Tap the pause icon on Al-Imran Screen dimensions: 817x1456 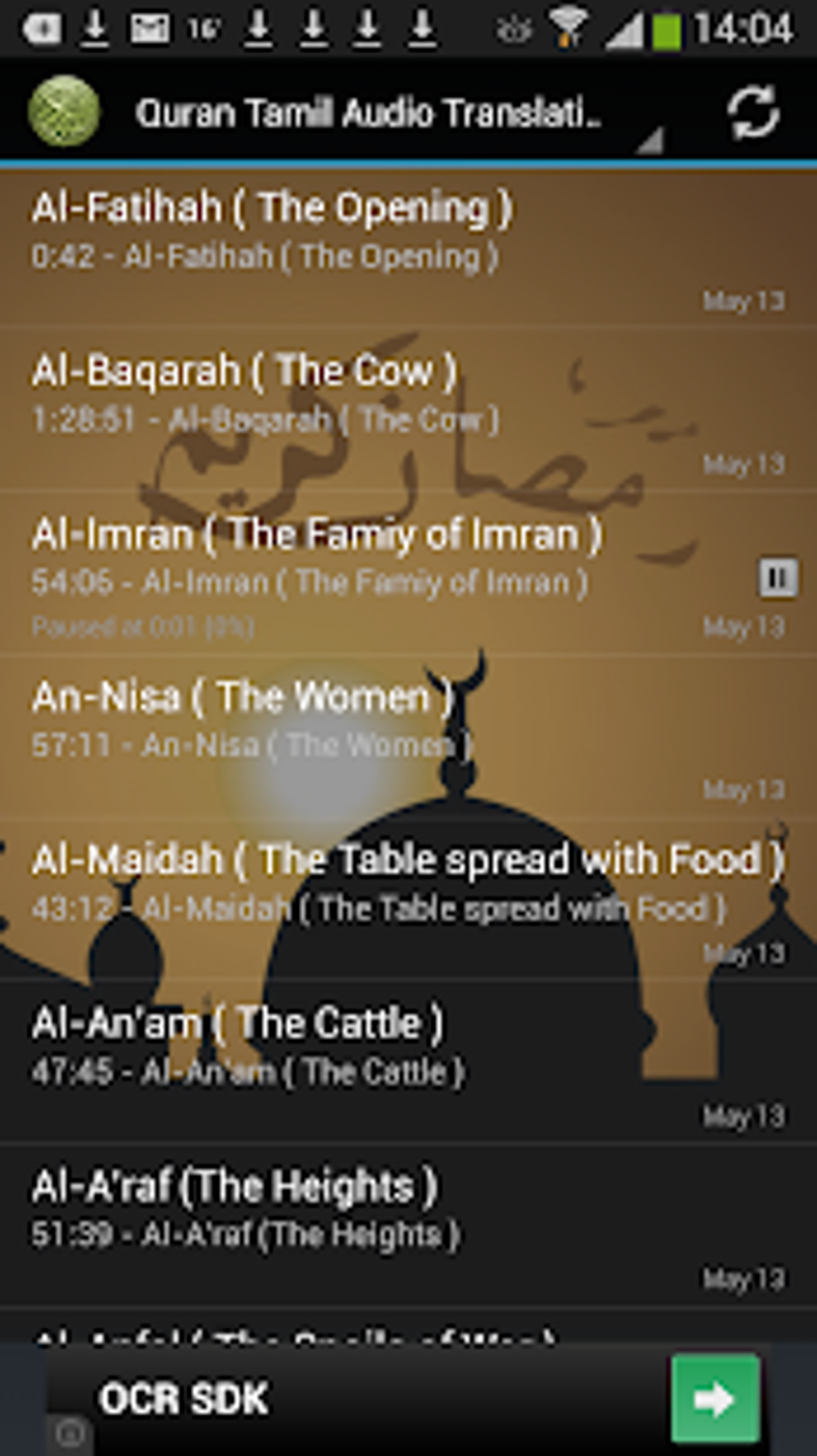coord(778,578)
